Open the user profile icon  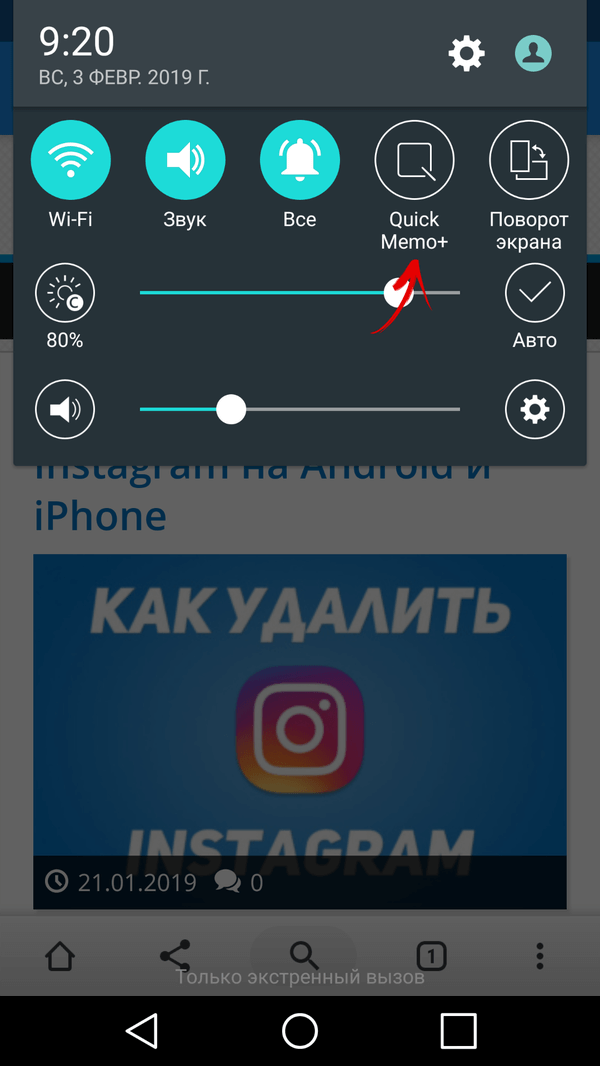pos(533,53)
